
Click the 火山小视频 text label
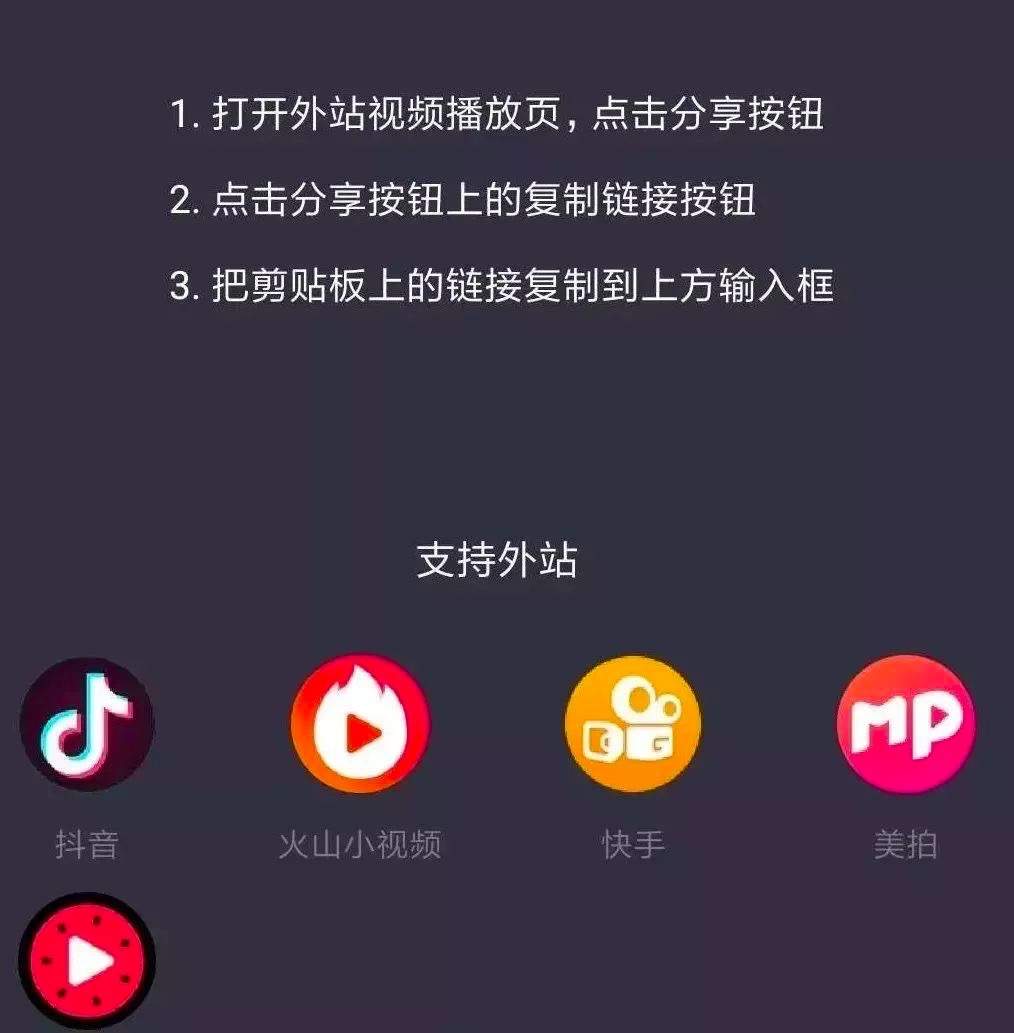[361, 843]
